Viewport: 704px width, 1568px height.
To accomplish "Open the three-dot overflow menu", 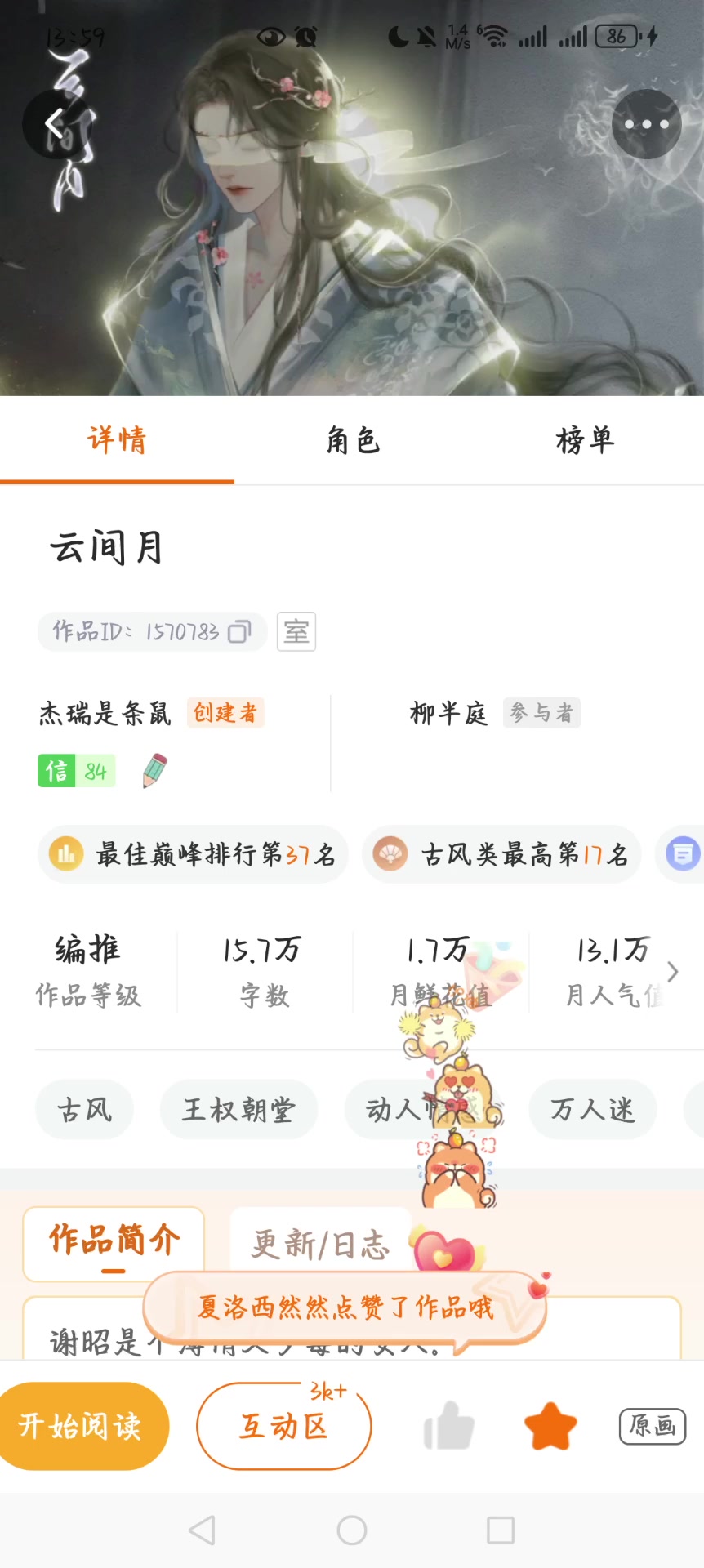I will click(x=646, y=124).
